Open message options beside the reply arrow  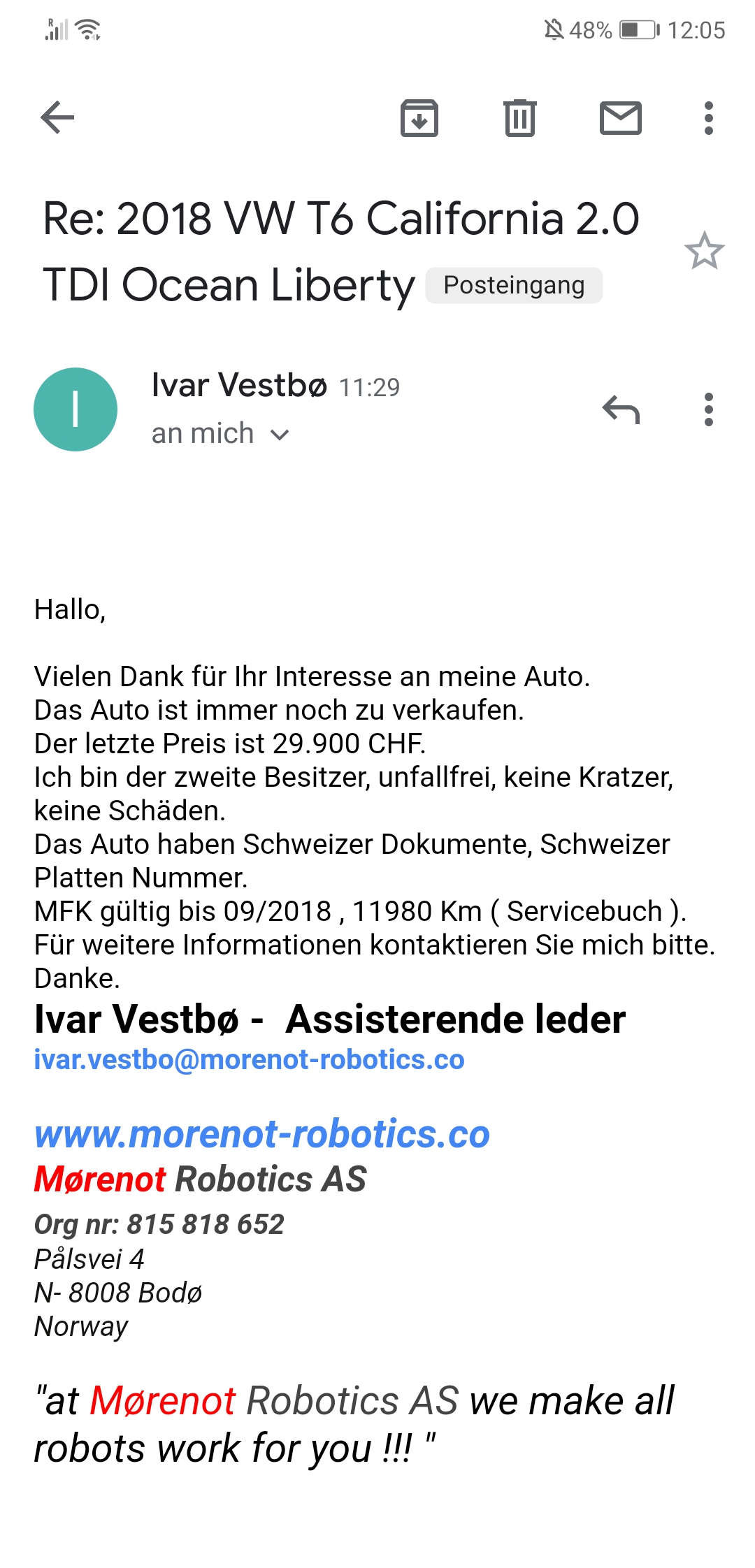708,409
